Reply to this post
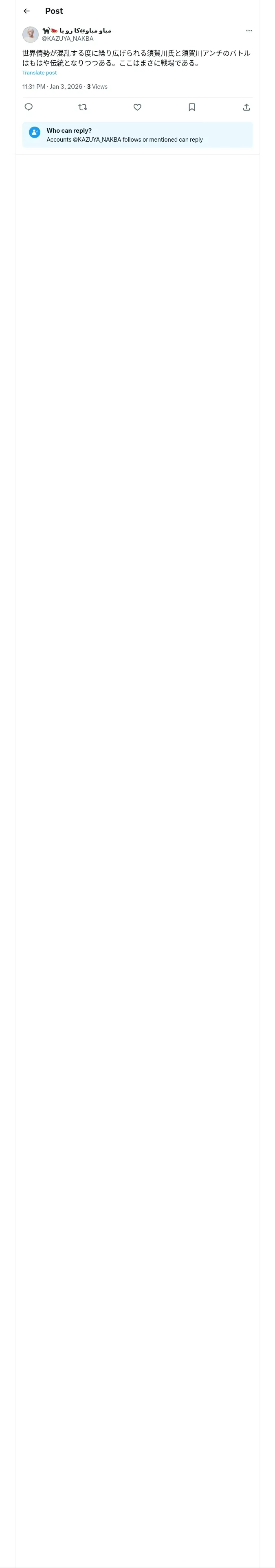This screenshot has width=275, height=1568. pyautogui.click(x=29, y=107)
